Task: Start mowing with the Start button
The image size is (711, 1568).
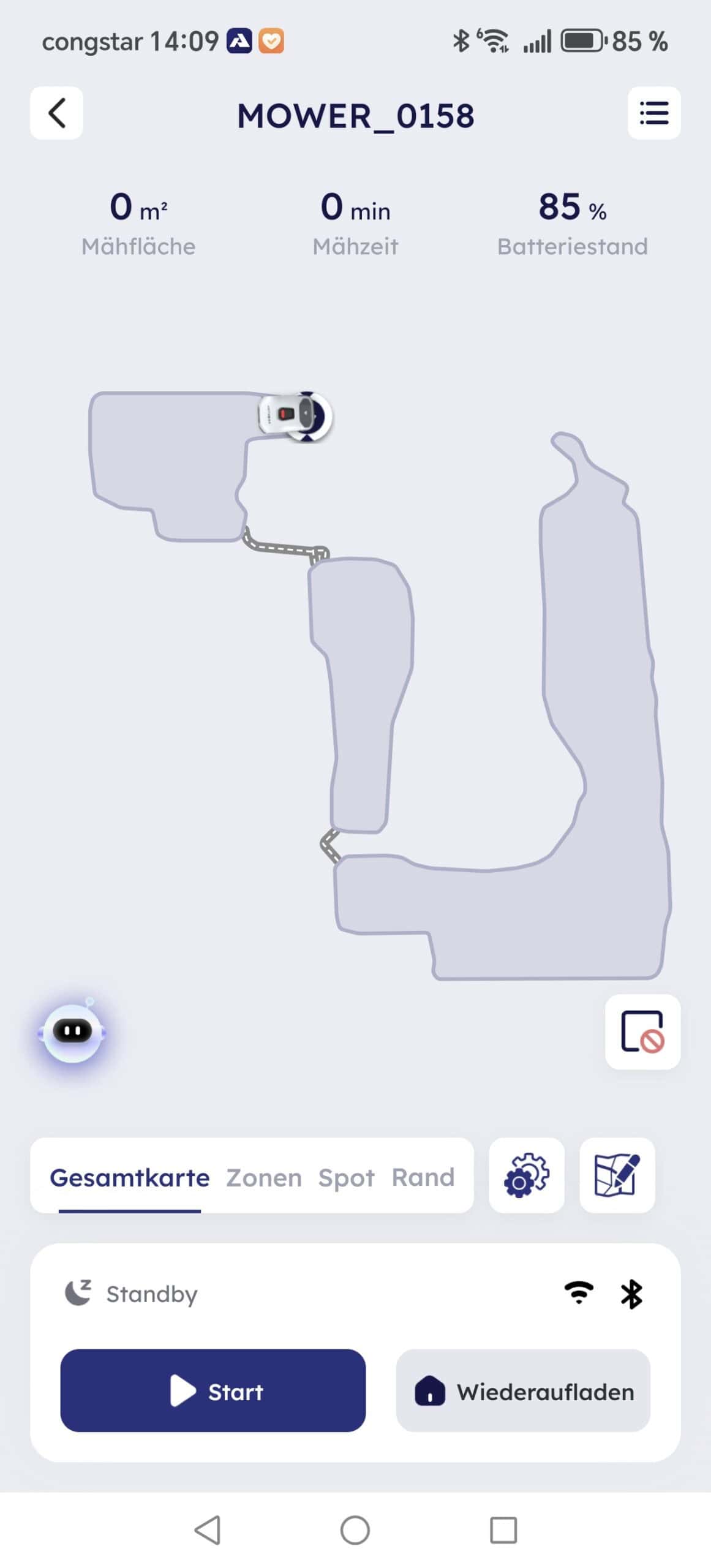Action: coord(213,1390)
